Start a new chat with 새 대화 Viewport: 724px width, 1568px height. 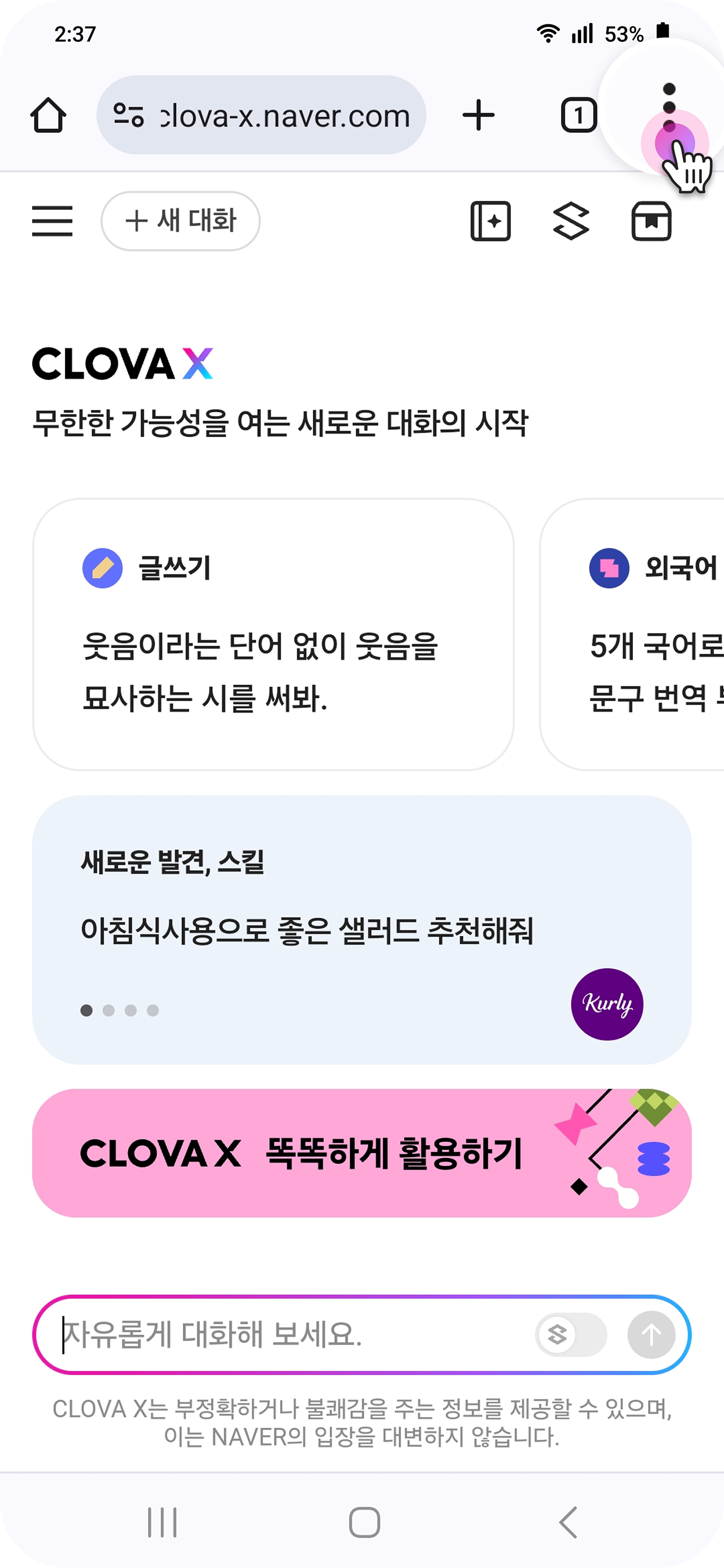pos(181,221)
